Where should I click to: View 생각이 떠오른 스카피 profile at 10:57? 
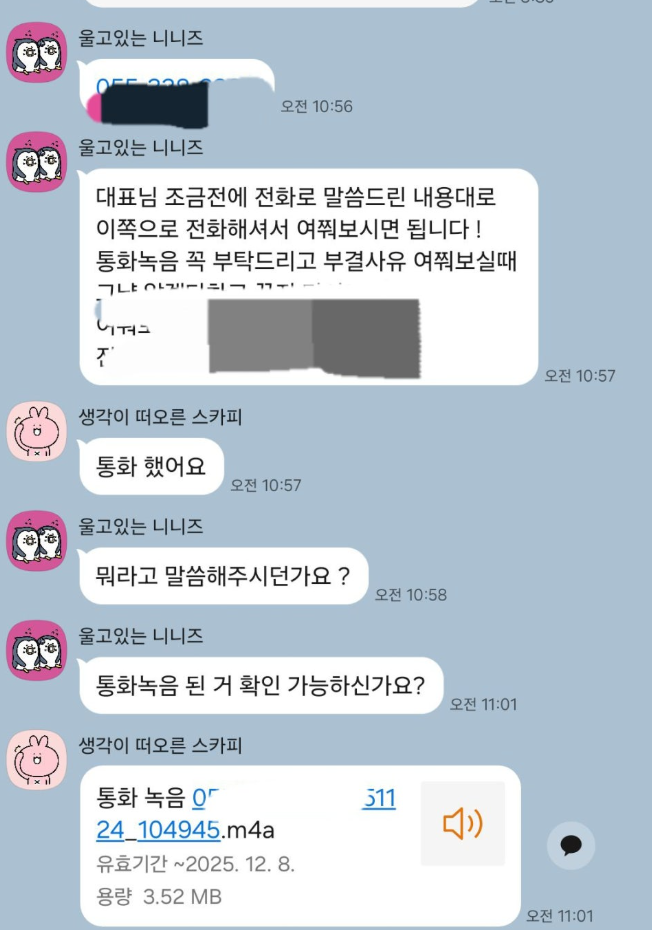[x=37, y=432]
